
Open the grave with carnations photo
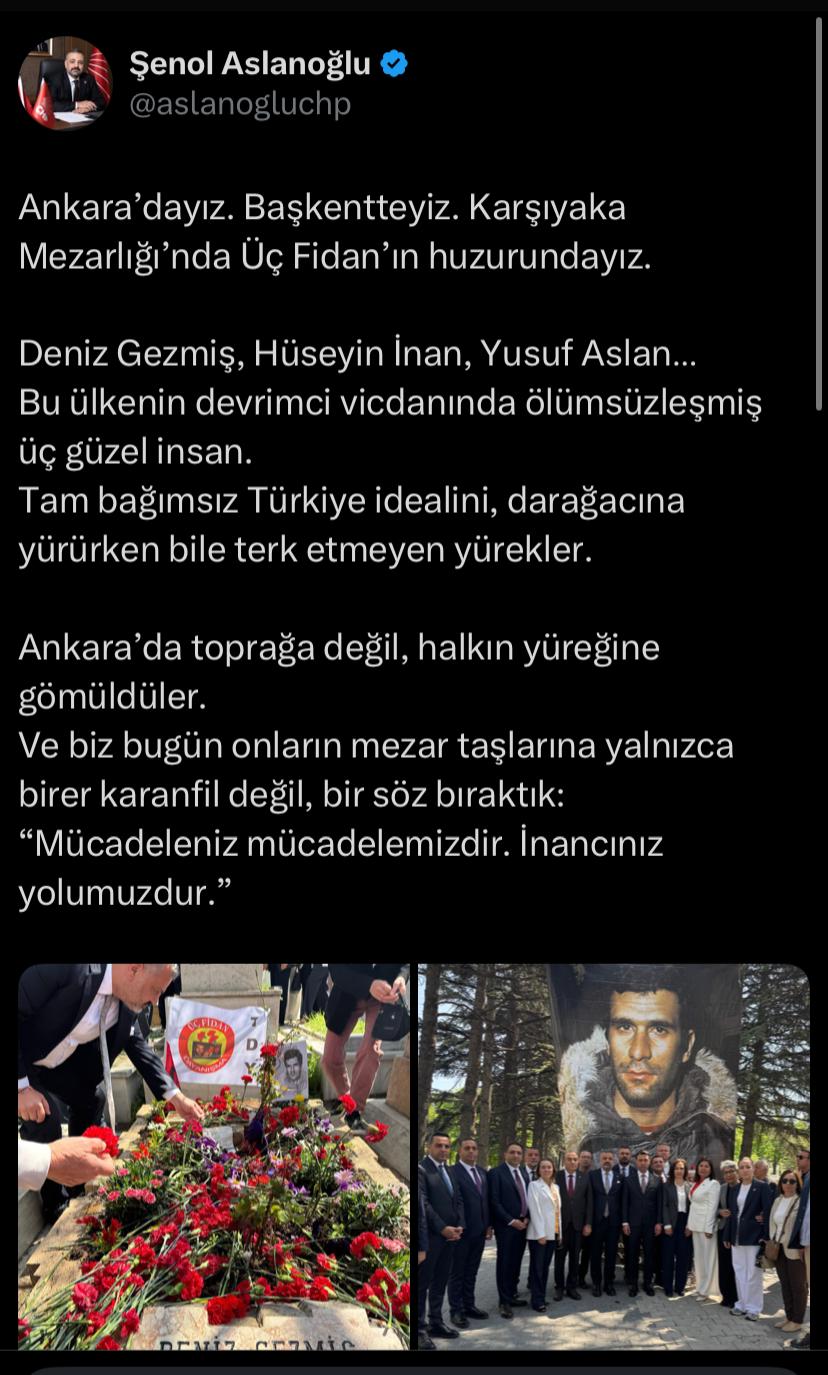214,1155
